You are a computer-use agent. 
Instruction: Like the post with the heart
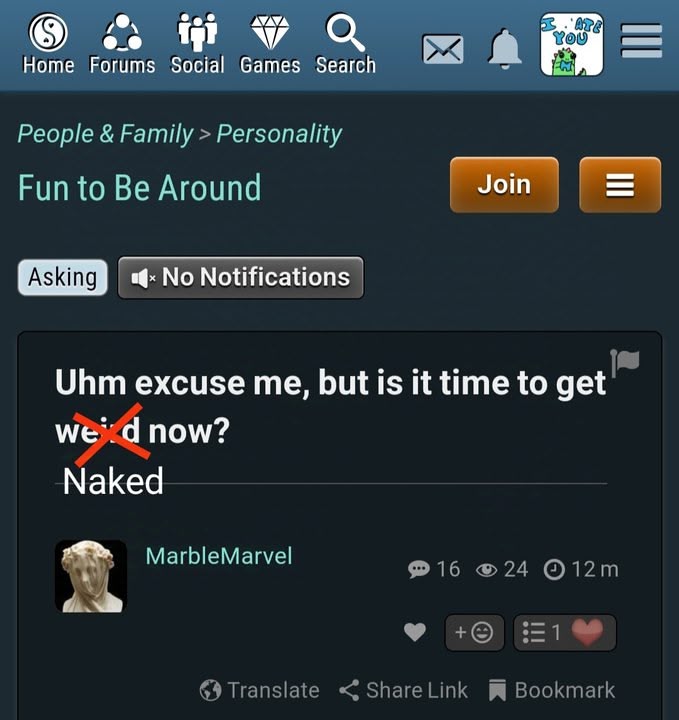(414, 632)
